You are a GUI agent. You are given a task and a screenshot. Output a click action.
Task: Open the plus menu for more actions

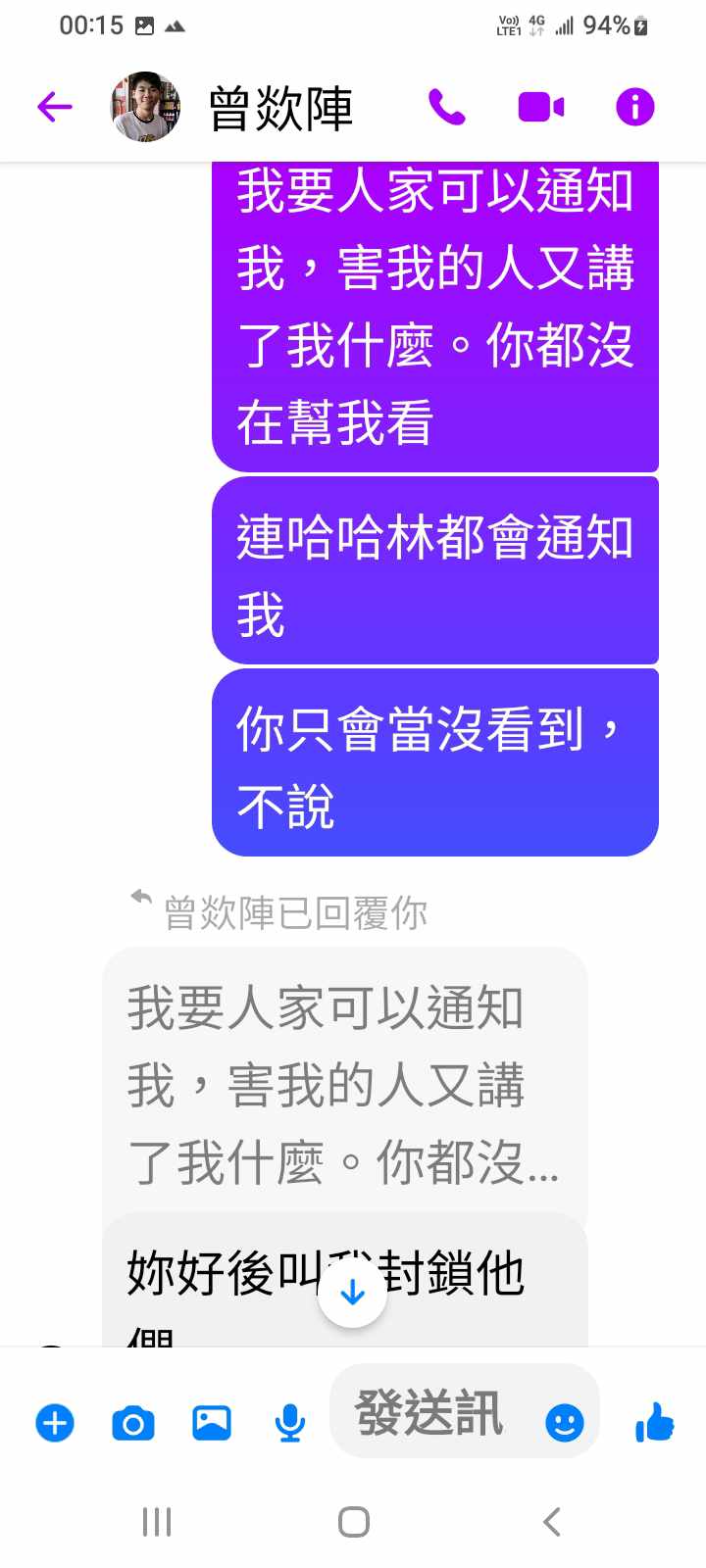[x=55, y=1422]
